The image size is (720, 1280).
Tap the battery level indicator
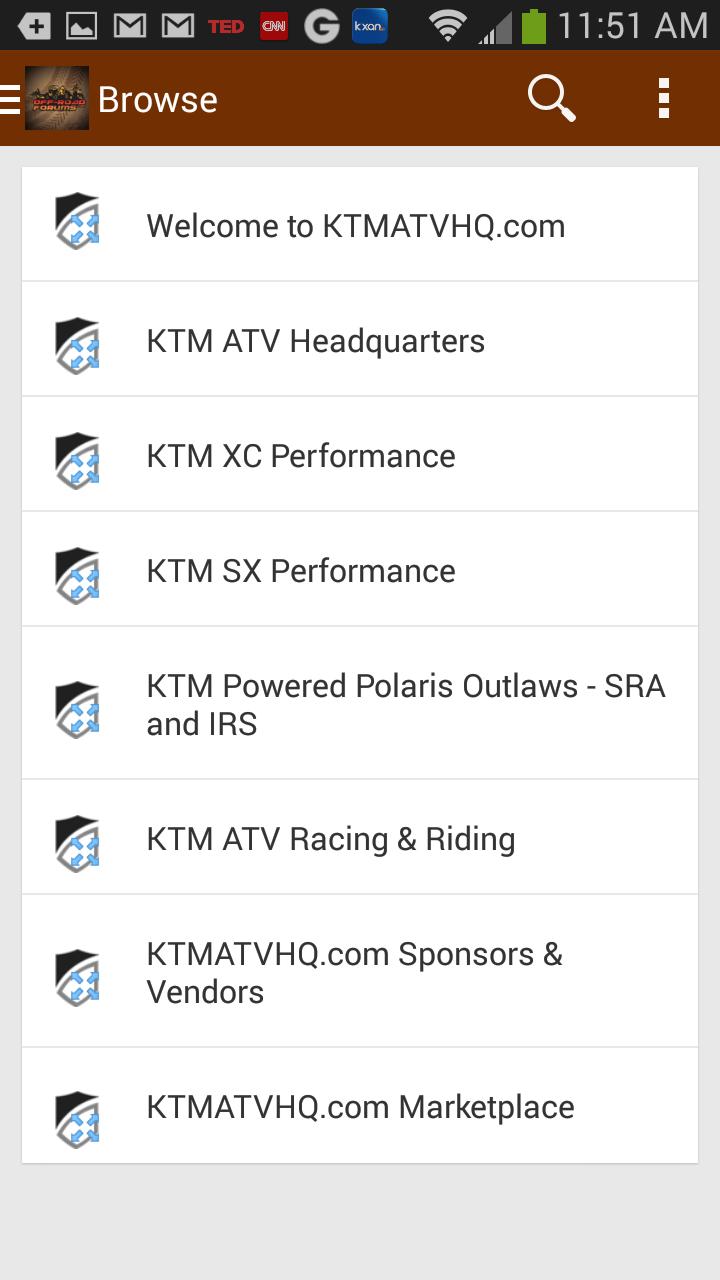click(532, 24)
